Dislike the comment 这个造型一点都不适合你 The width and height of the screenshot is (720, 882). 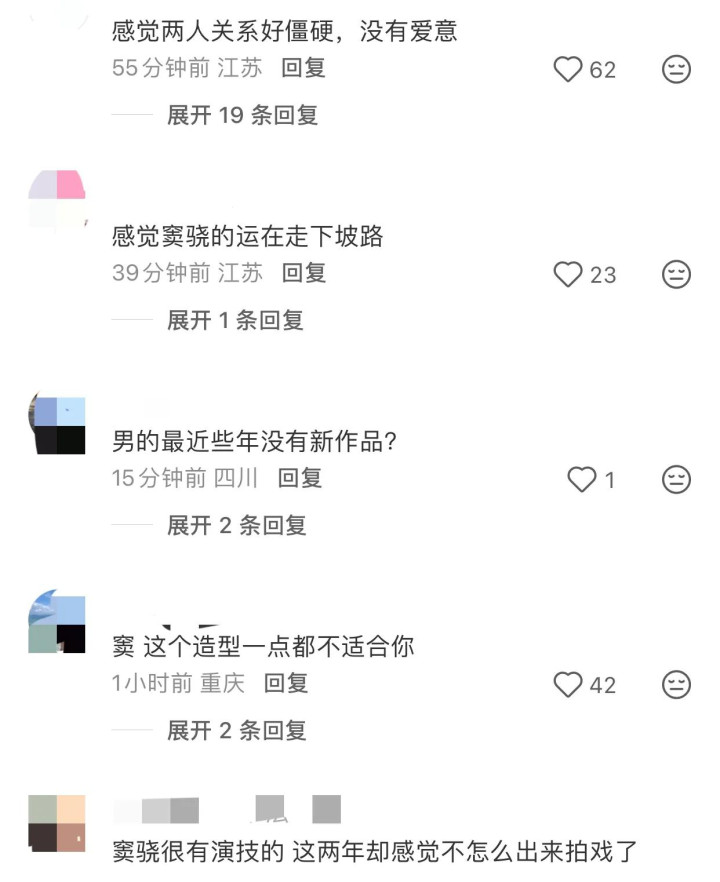[676, 685]
